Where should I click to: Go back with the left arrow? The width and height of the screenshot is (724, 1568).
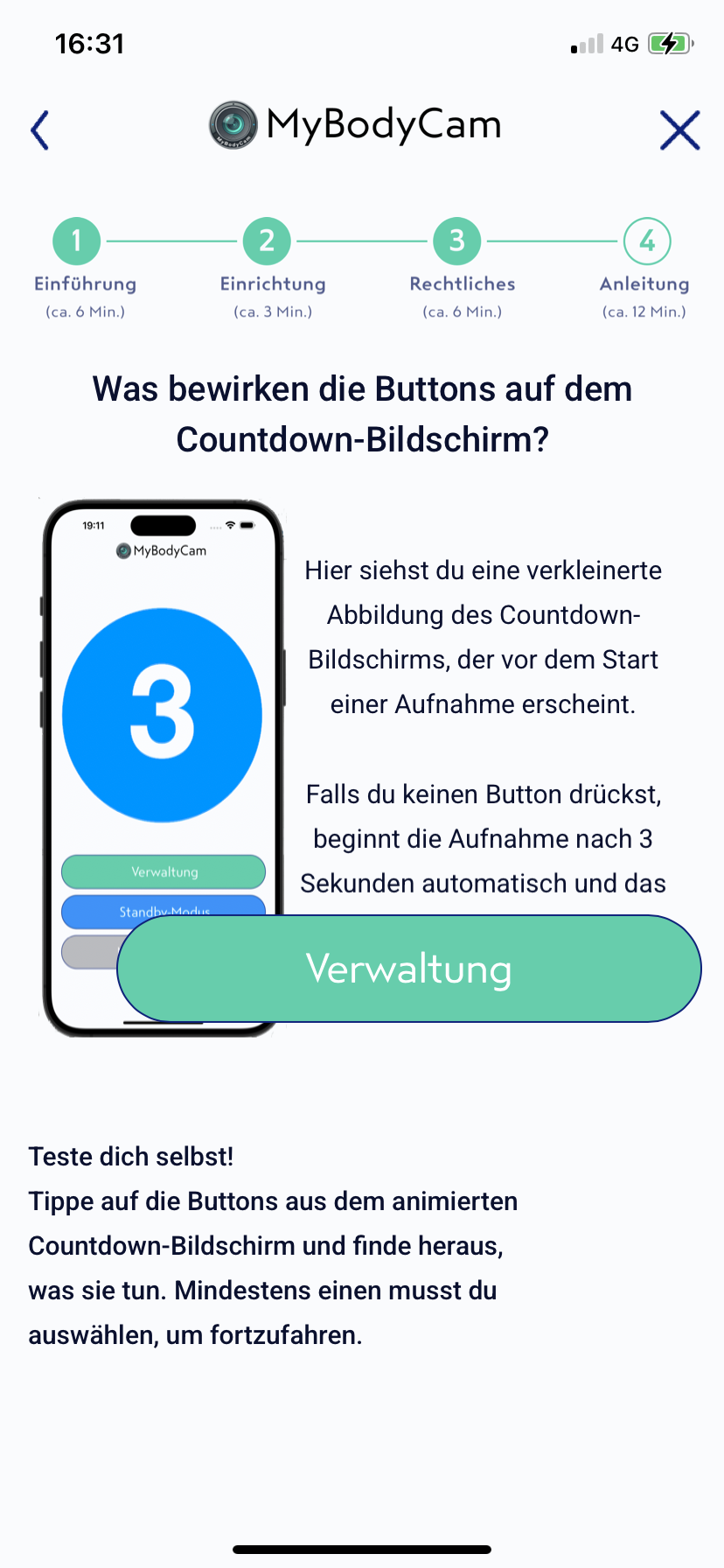(40, 130)
